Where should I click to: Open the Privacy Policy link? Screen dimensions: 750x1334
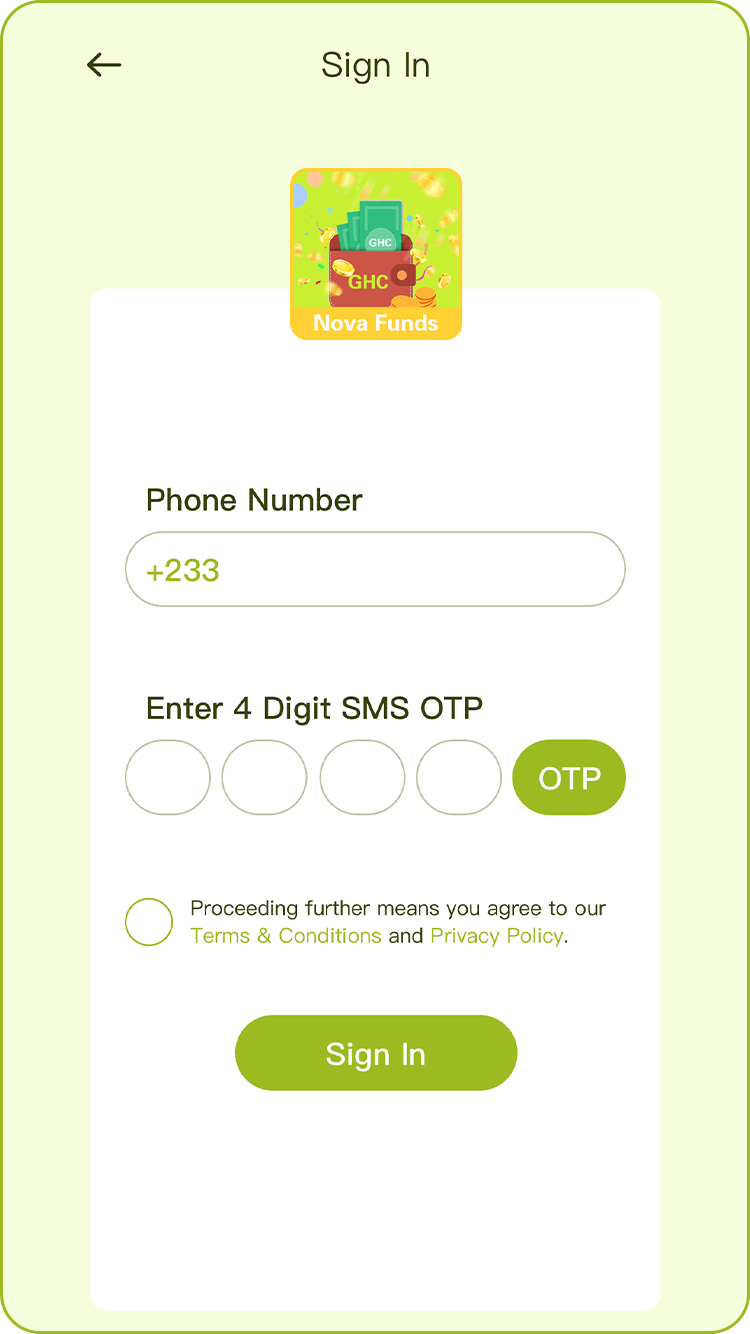click(497, 936)
